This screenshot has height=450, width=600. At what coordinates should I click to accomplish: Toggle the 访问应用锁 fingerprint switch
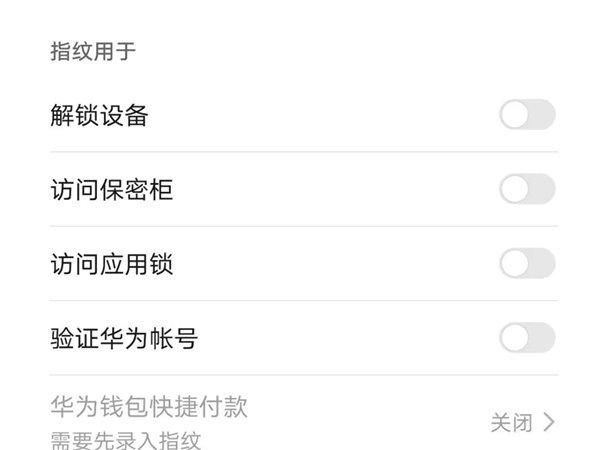tap(527, 263)
